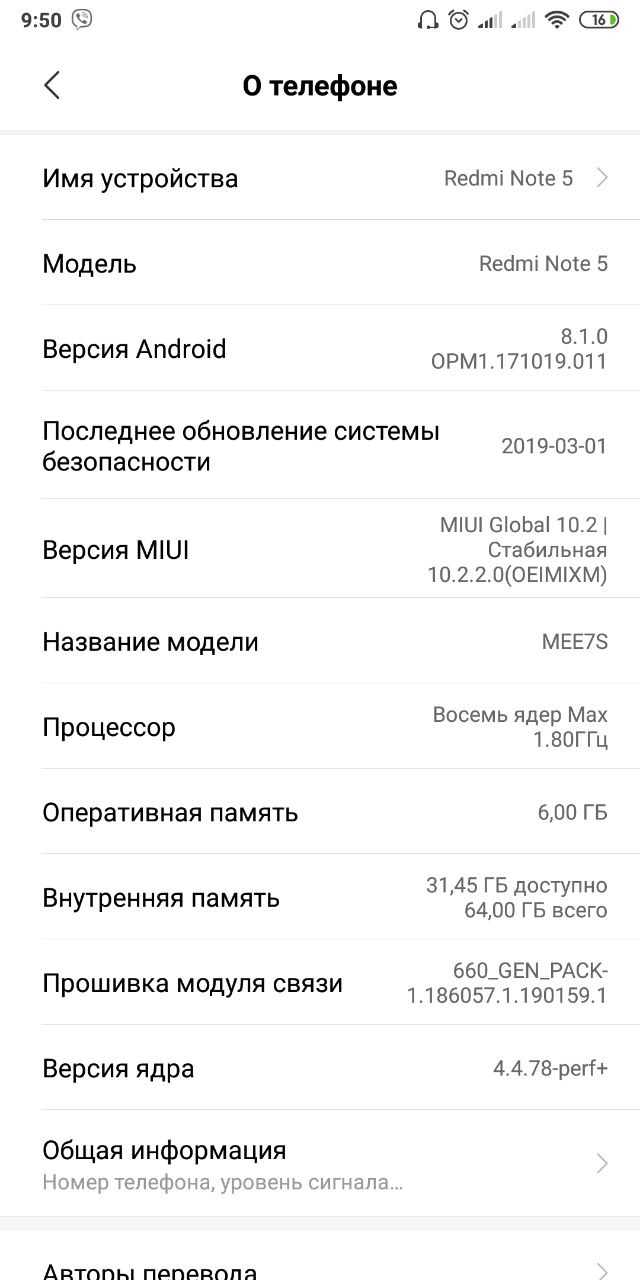Viewport: 640px width, 1280px height.
Task: Tap the Версия Android row
Action: (320, 348)
